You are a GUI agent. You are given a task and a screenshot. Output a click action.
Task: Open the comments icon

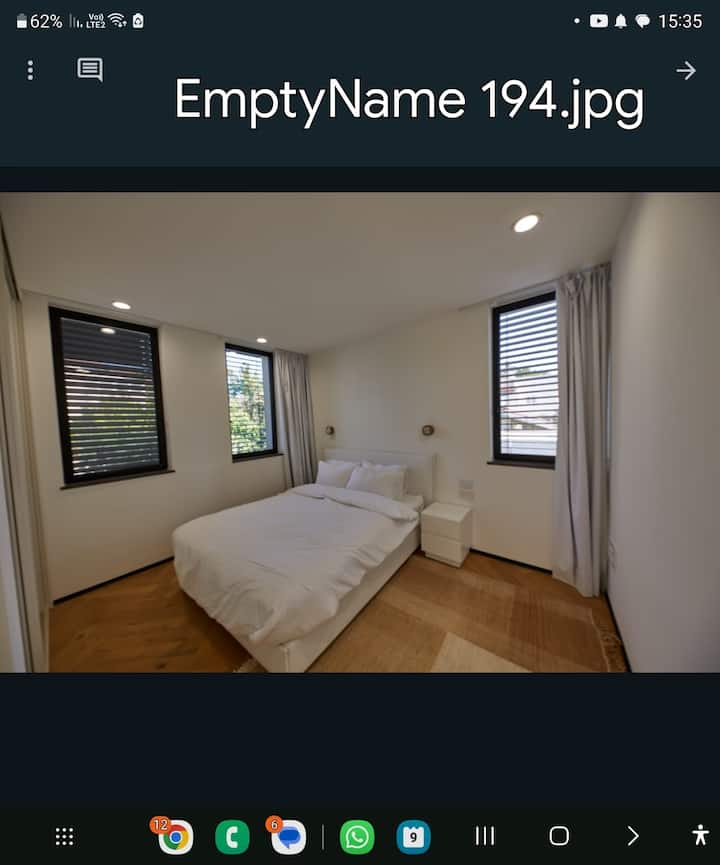pyautogui.click(x=90, y=70)
